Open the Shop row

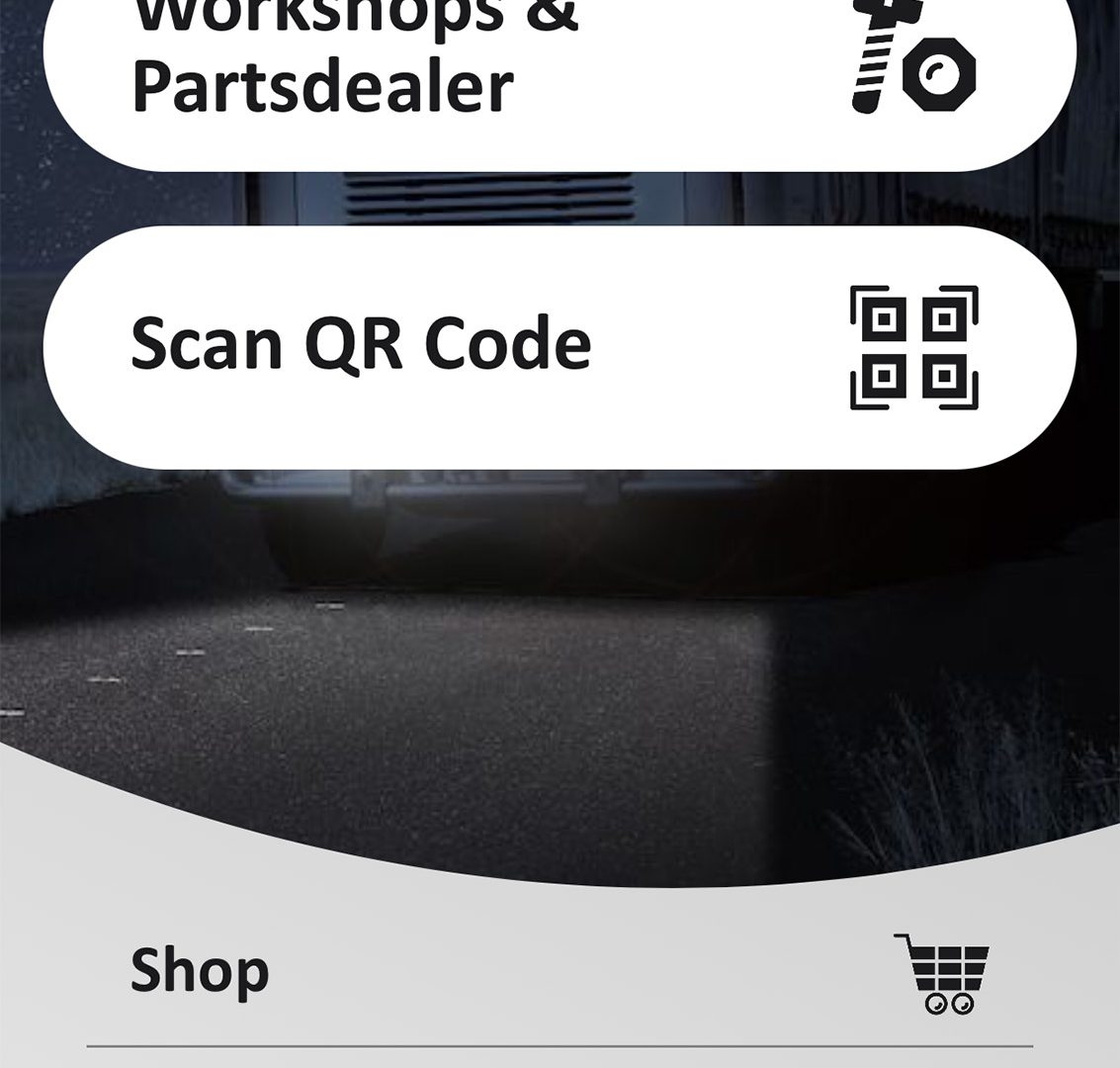pyautogui.click(x=560, y=971)
